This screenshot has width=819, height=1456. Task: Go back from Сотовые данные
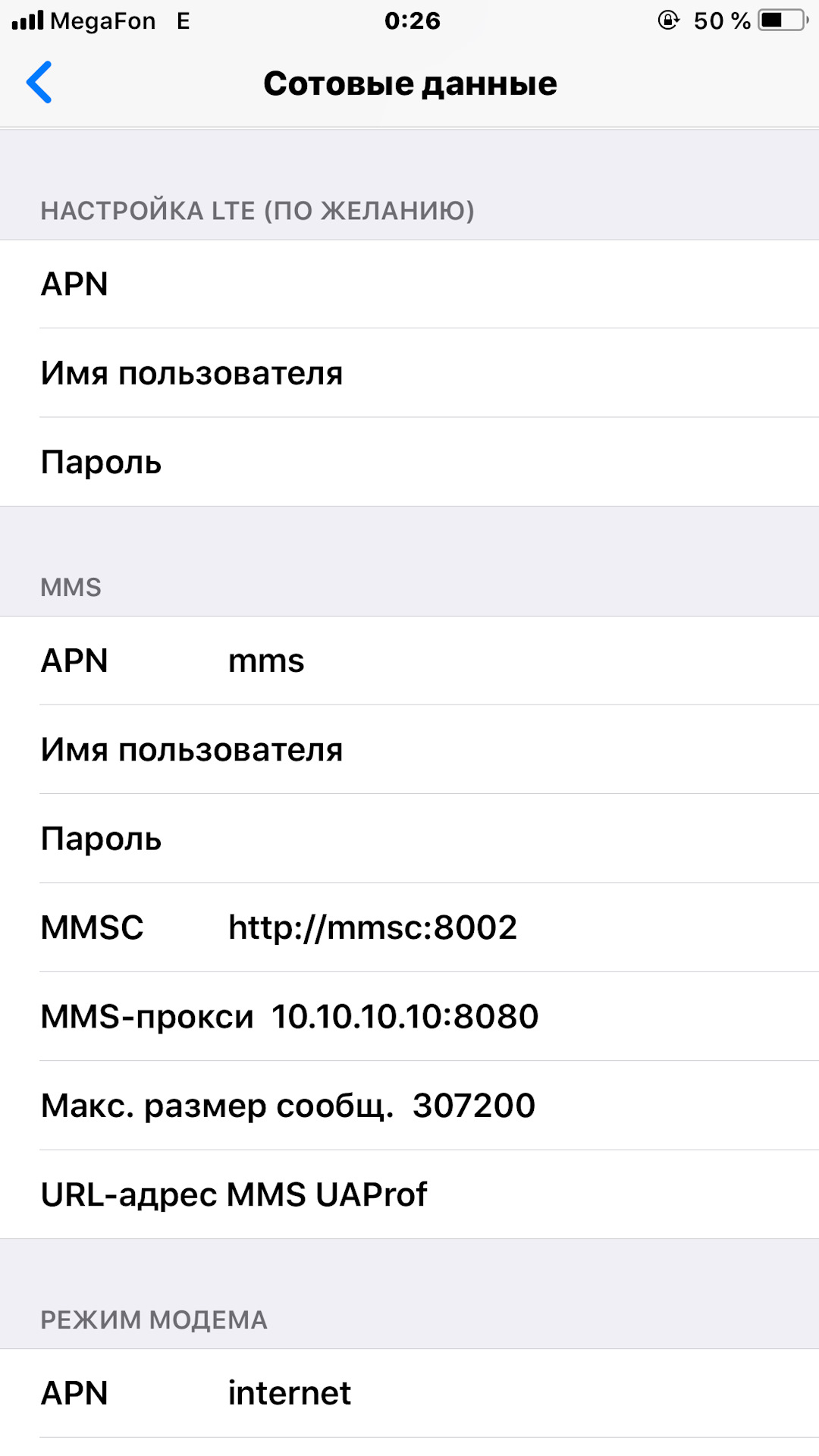click(39, 82)
